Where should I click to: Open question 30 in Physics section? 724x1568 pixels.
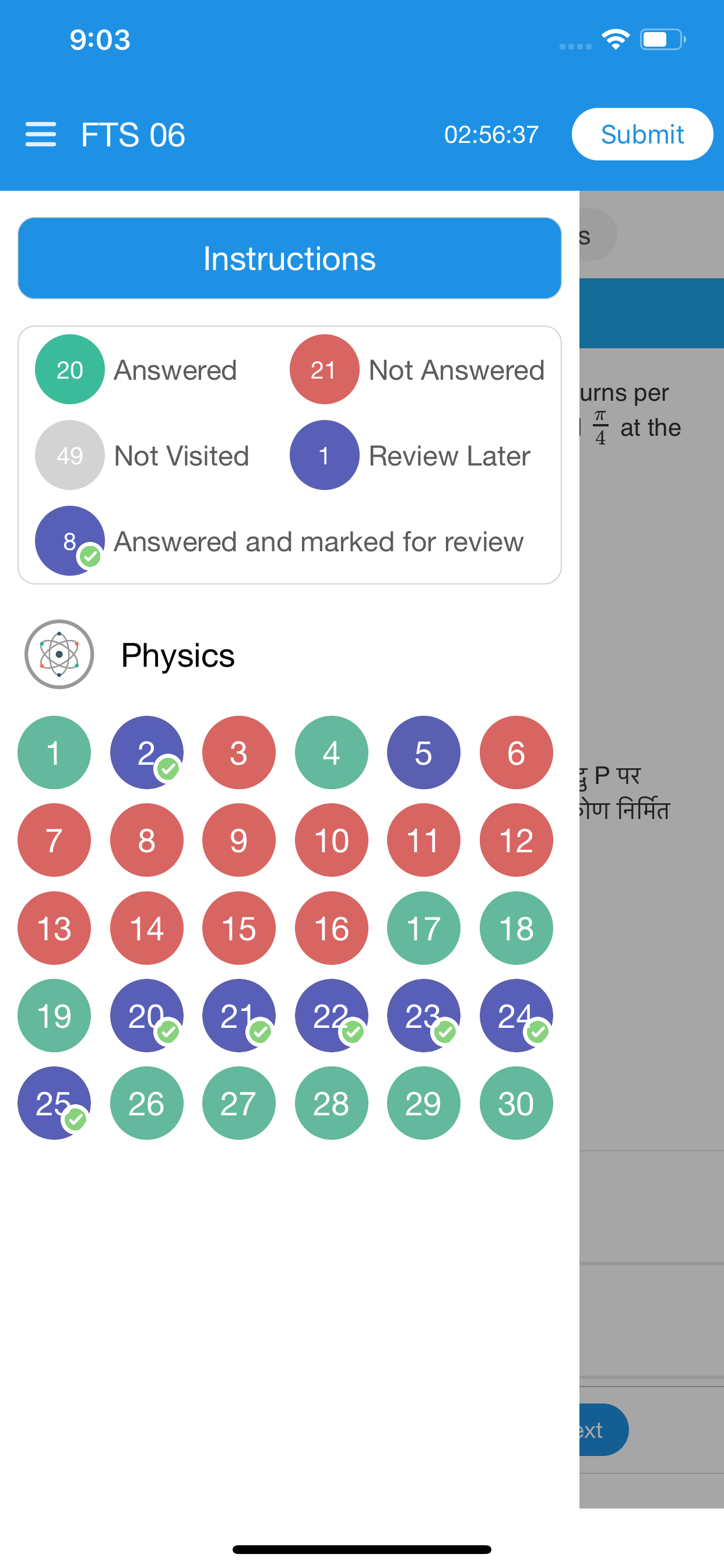(515, 1103)
